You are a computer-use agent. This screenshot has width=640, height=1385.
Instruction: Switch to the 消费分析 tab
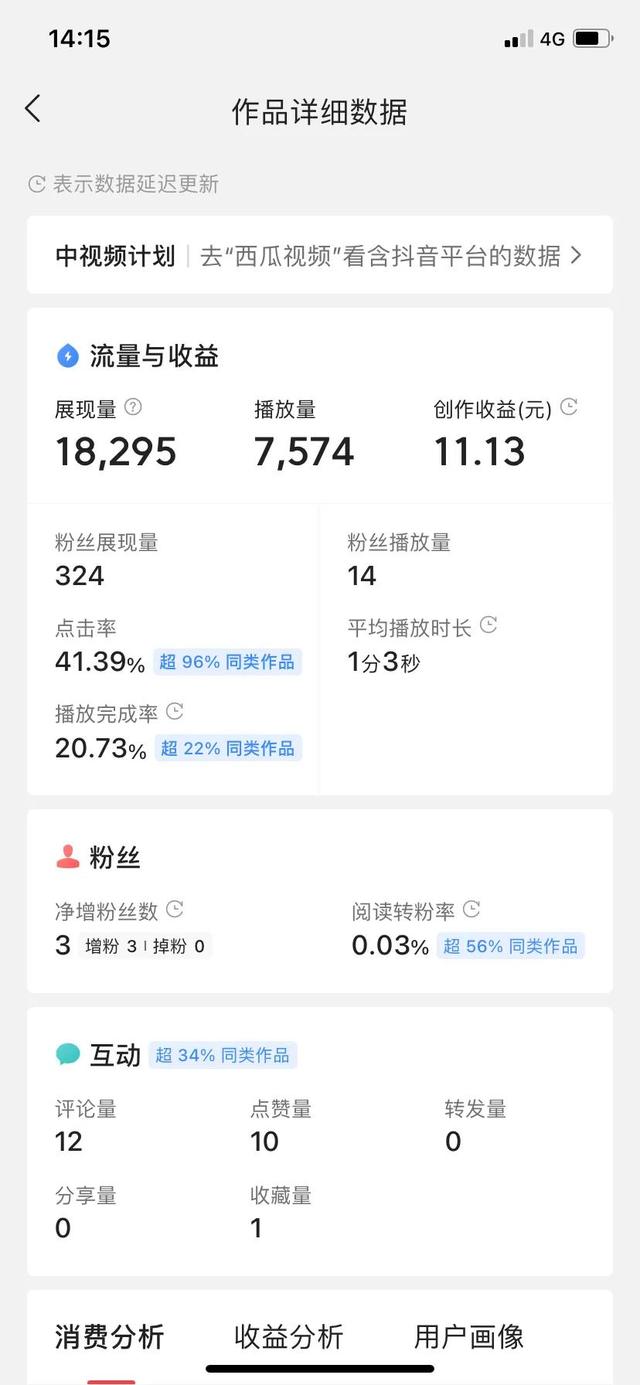109,1337
